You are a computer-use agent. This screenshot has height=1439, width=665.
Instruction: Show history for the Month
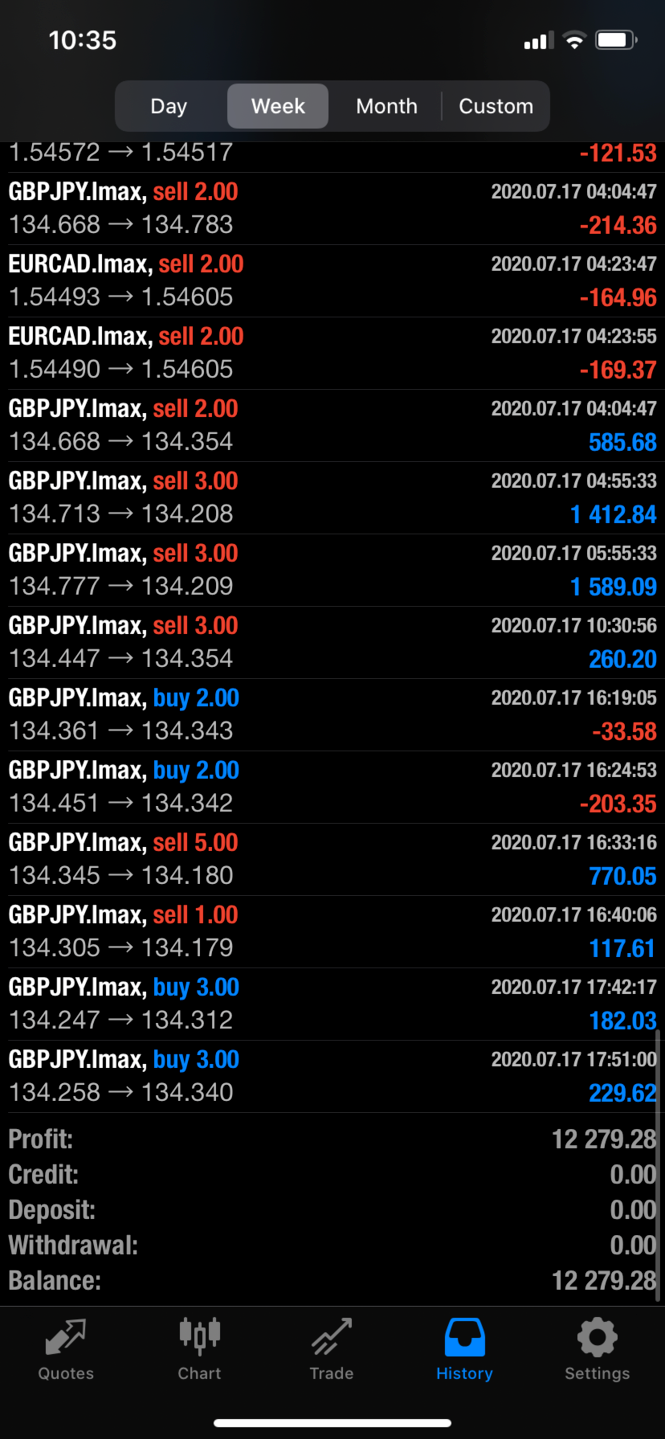[386, 106]
